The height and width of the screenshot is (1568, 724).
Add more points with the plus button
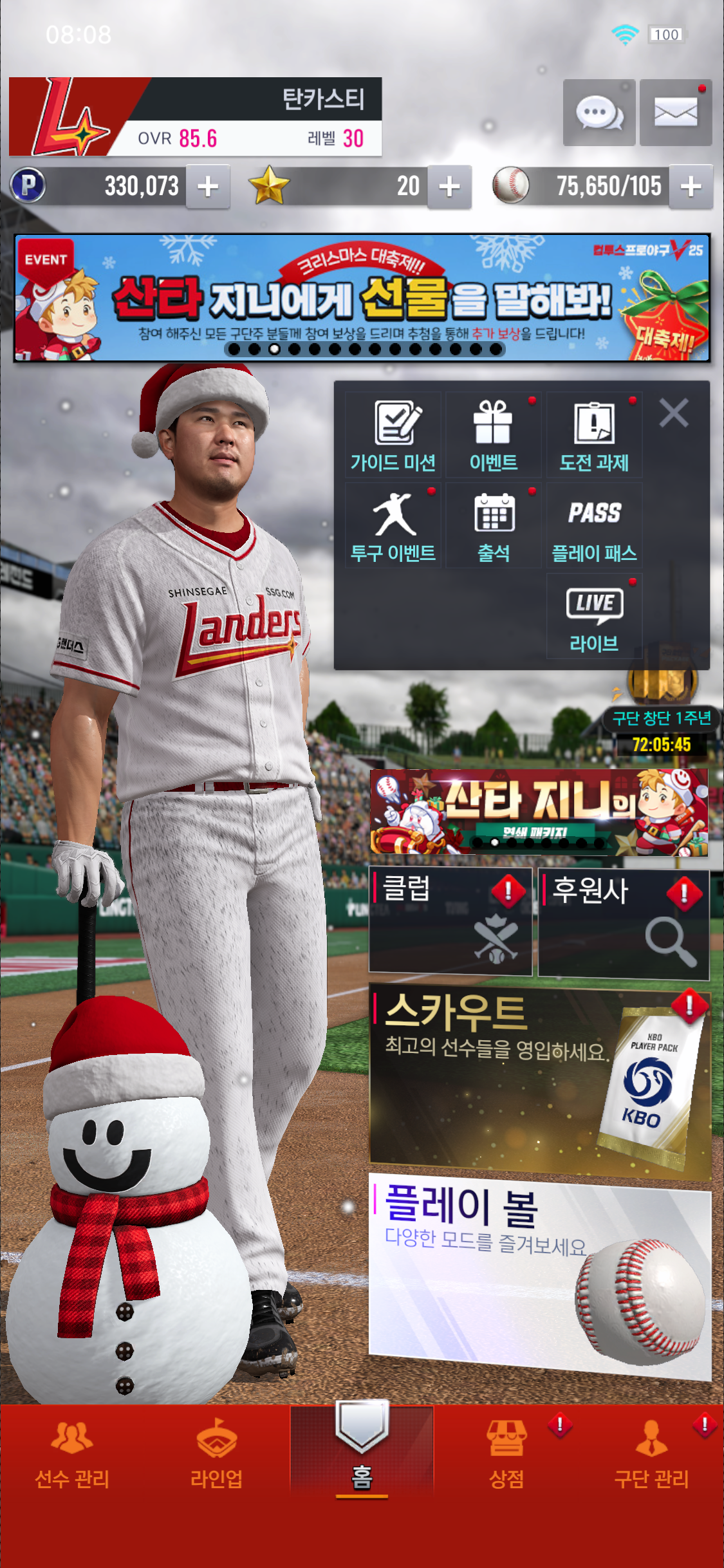click(x=208, y=187)
